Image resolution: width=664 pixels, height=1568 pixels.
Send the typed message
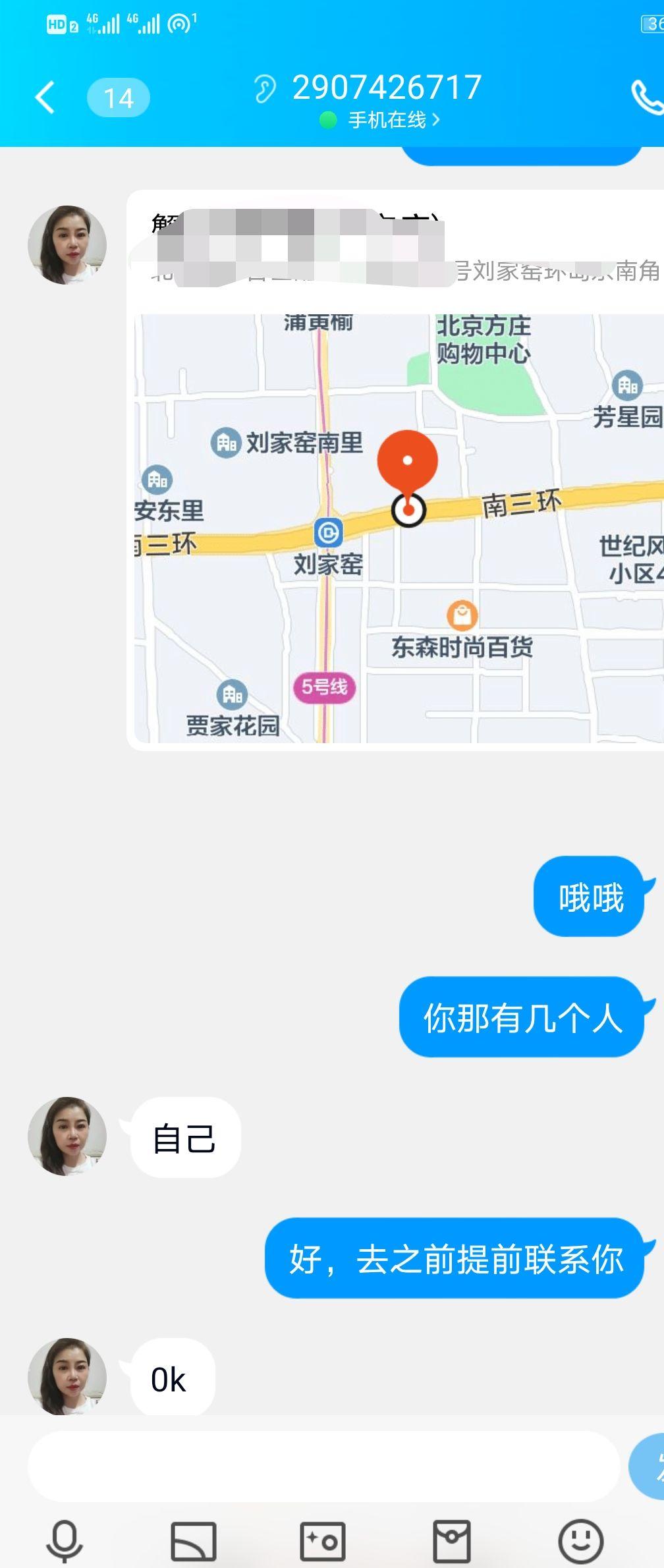pyautogui.click(x=648, y=1466)
